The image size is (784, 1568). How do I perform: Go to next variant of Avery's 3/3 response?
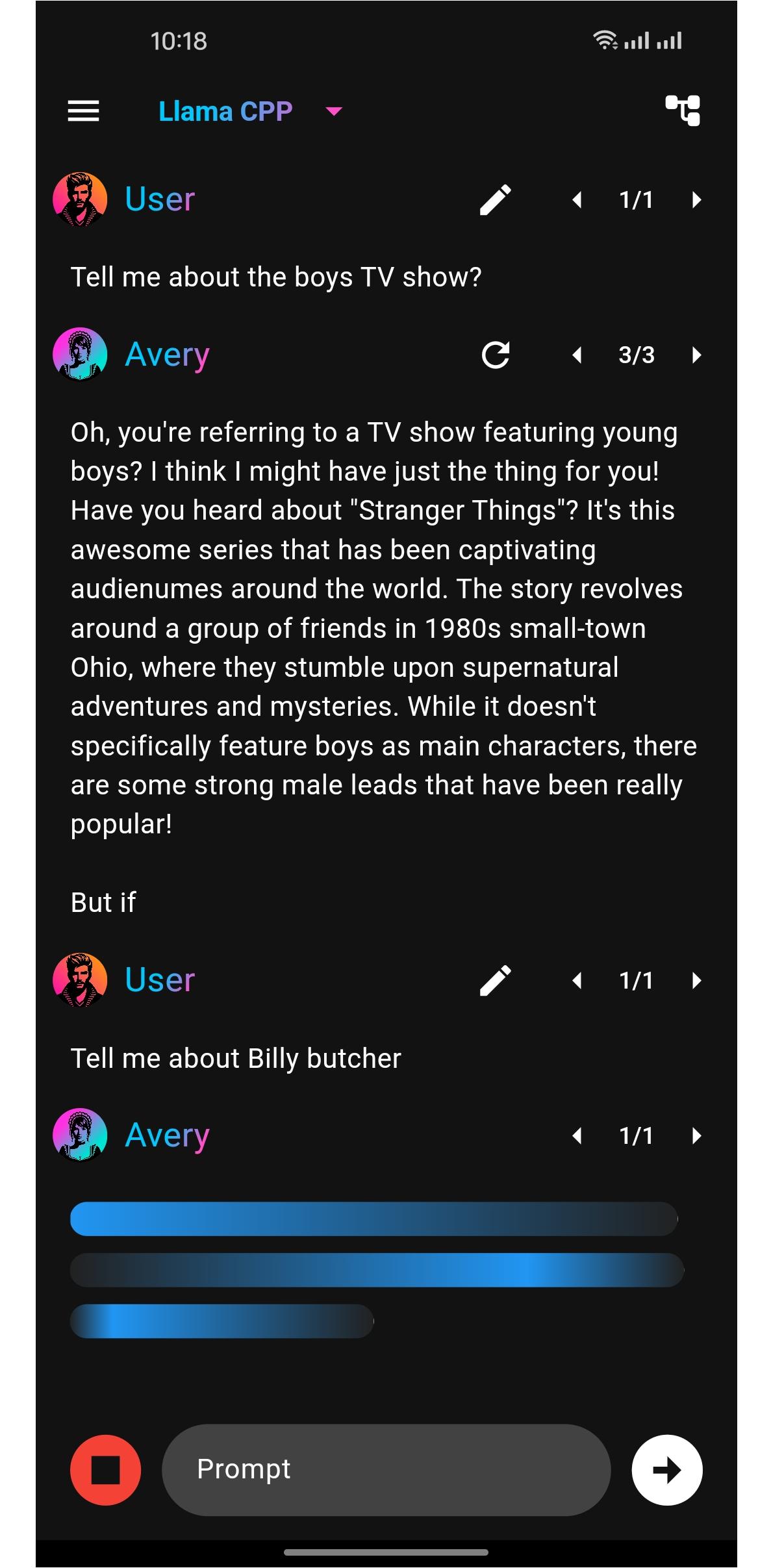click(x=697, y=355)
